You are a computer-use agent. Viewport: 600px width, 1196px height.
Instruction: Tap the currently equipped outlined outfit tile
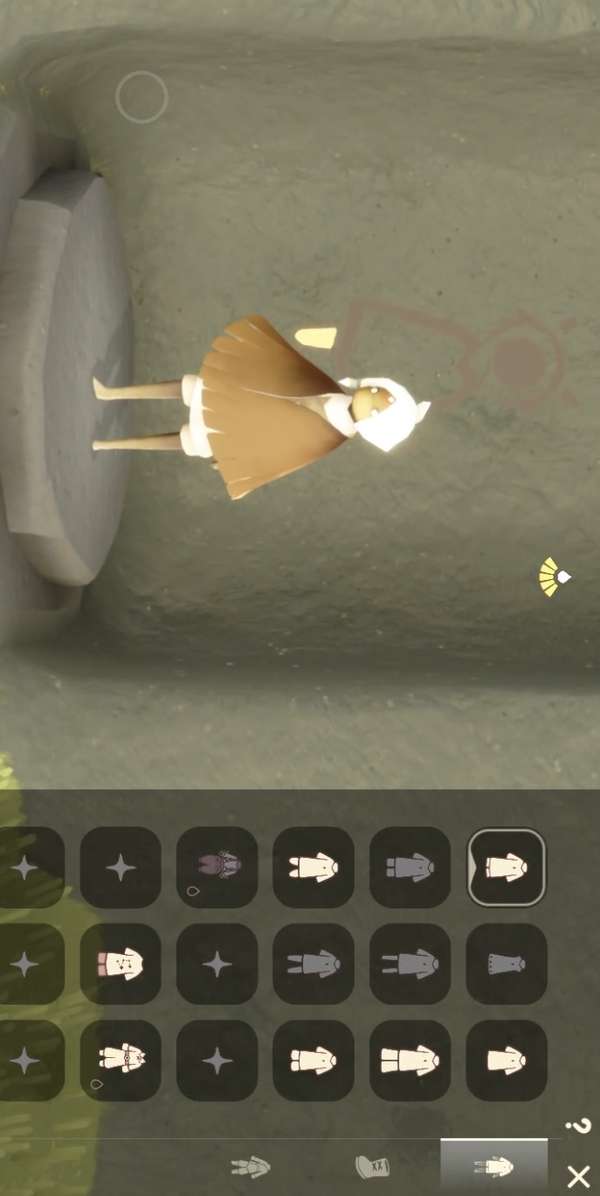pyautogui.click(x=506, y=867)
